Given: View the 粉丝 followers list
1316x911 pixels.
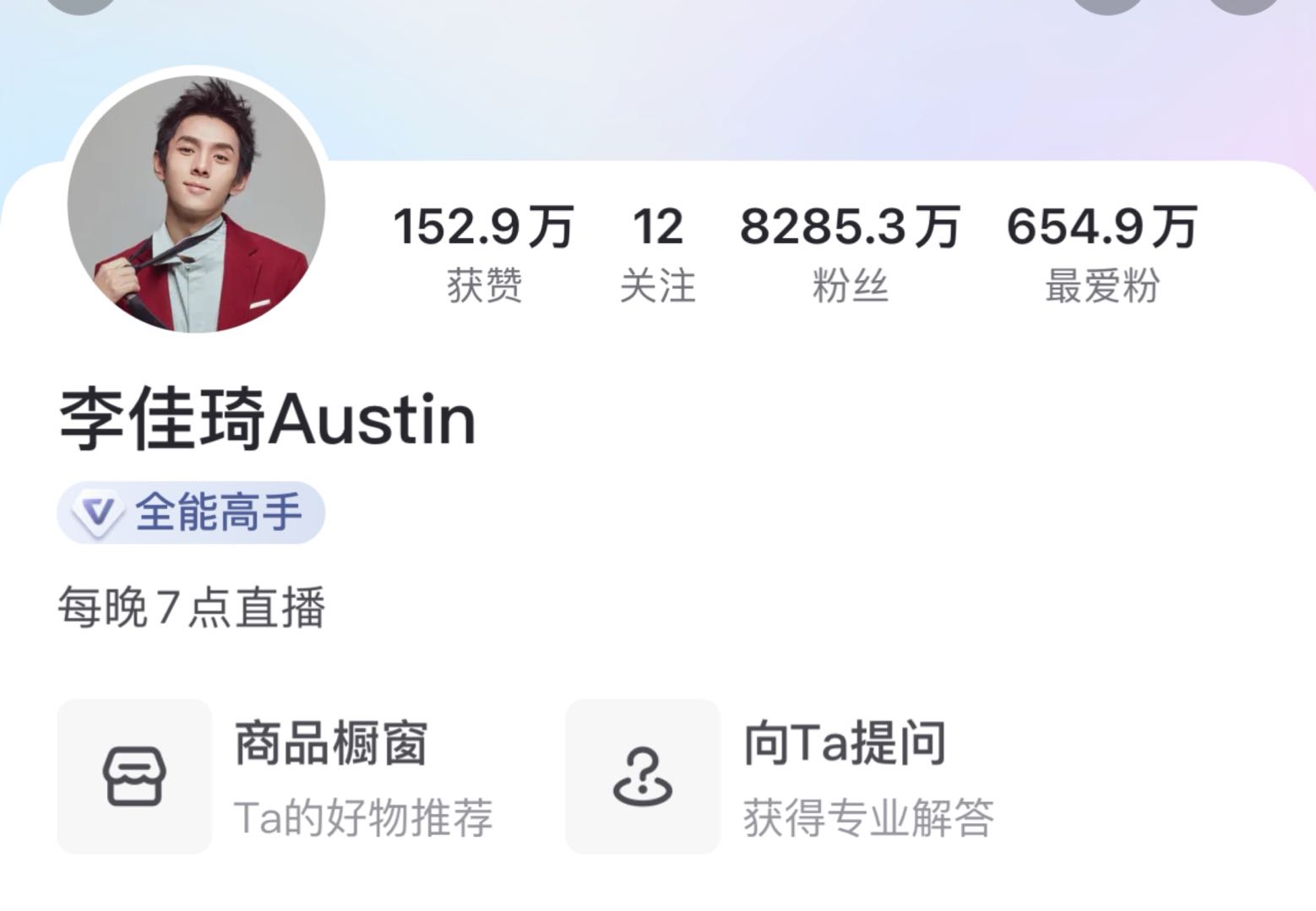Looking at the screenshot, I should [x=849, y=252].
